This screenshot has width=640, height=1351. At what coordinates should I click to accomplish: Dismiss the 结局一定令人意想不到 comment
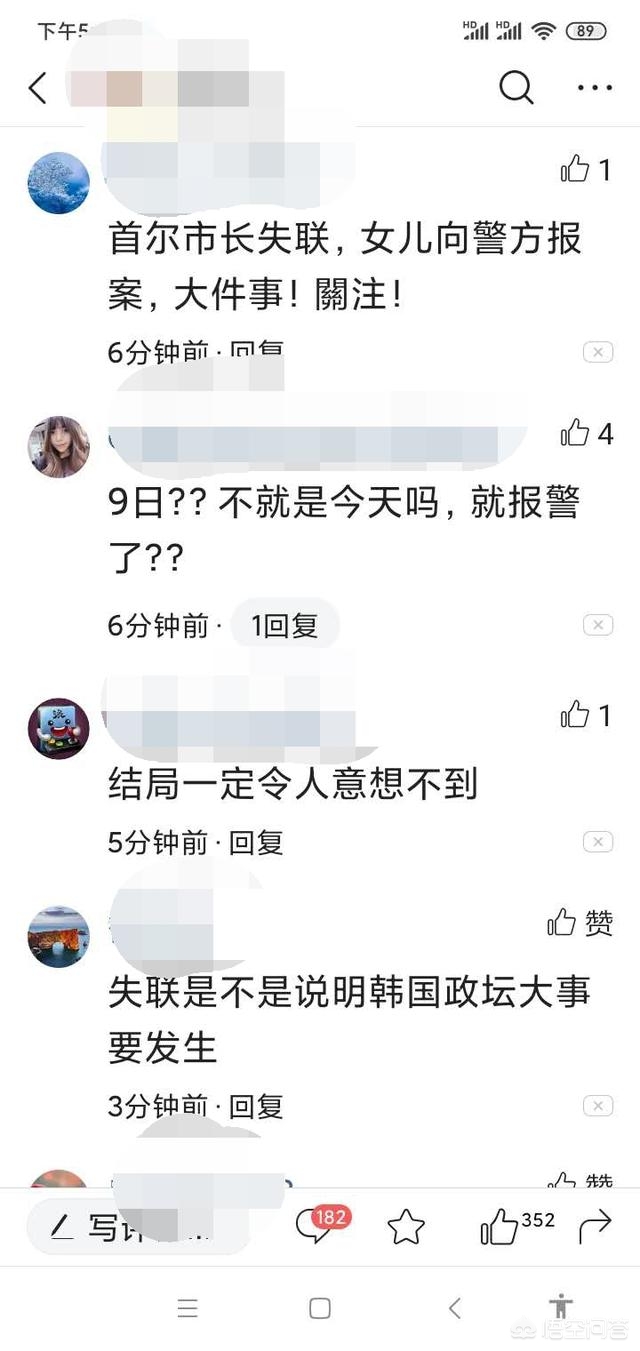tap(597, 842)
